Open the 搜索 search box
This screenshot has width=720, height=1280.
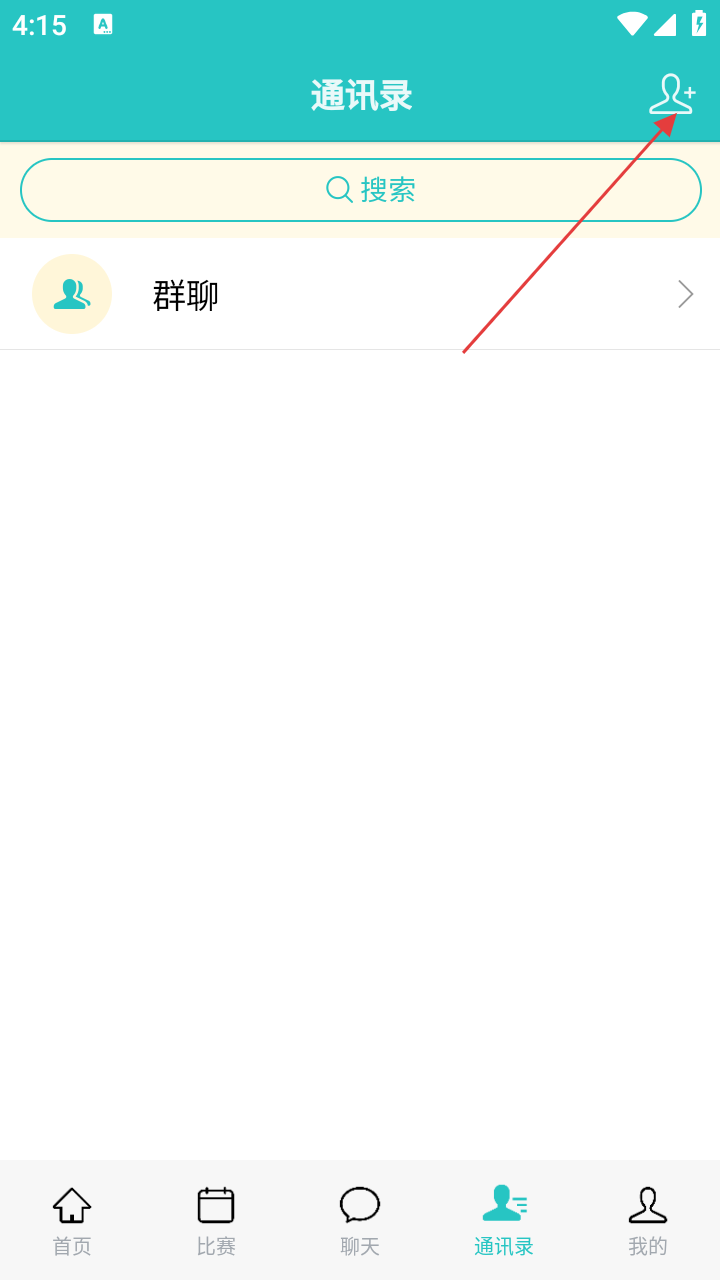[x=360, y=190]
